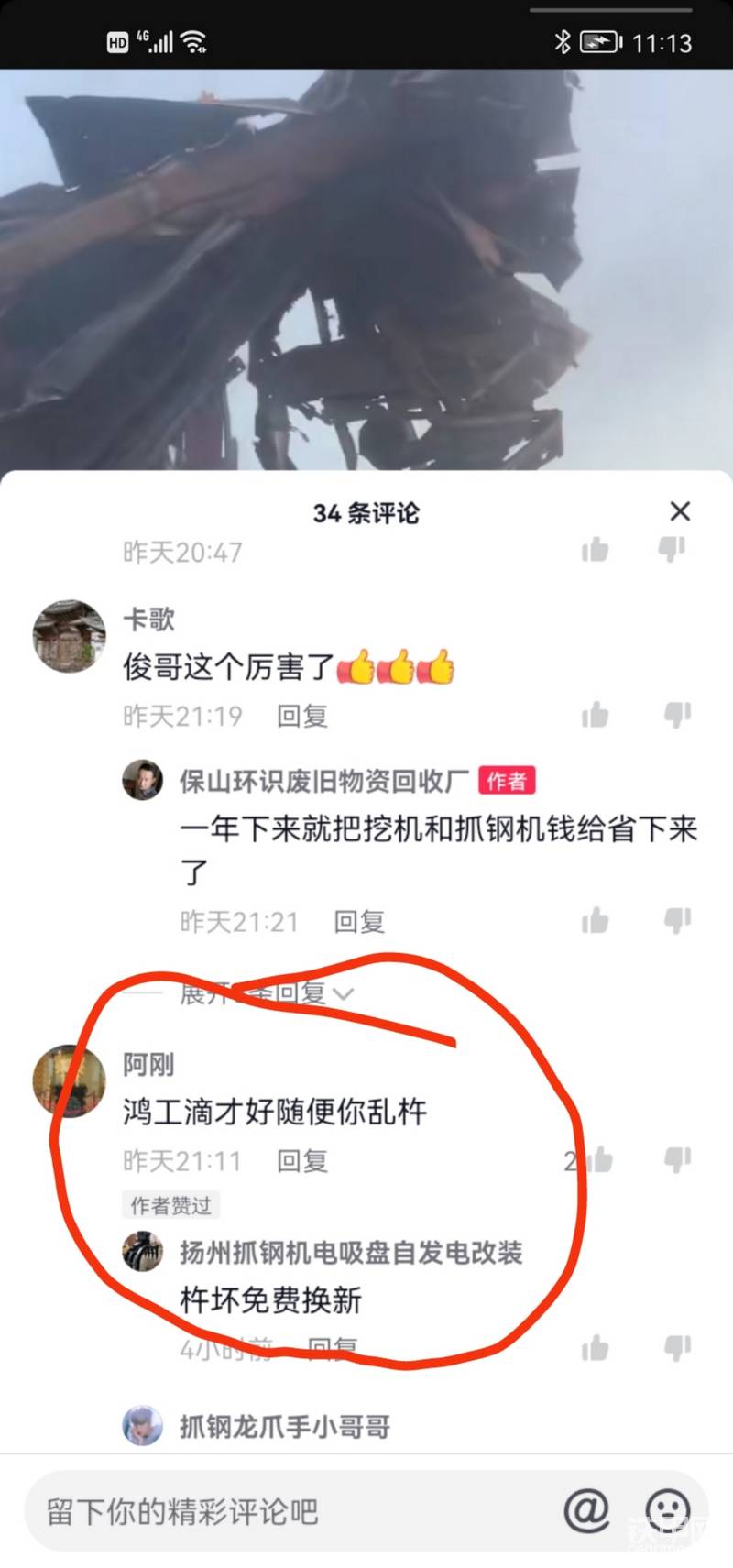Screen dimensions: 733x1568
Task: Open 卡歌's profile avatar
Action: click(69, 636)
